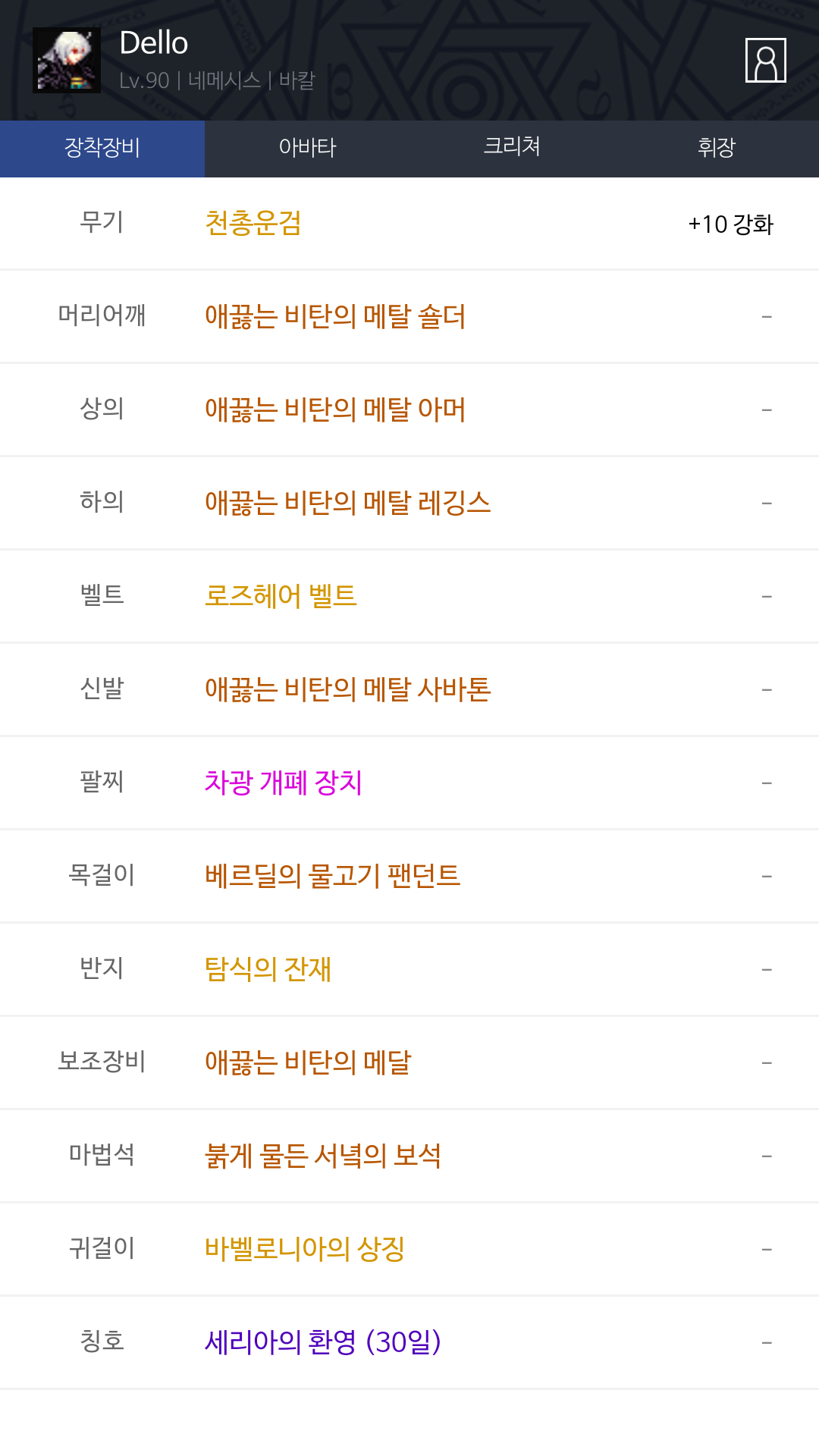Switch to the 휘장 tab

pos(717,148)
